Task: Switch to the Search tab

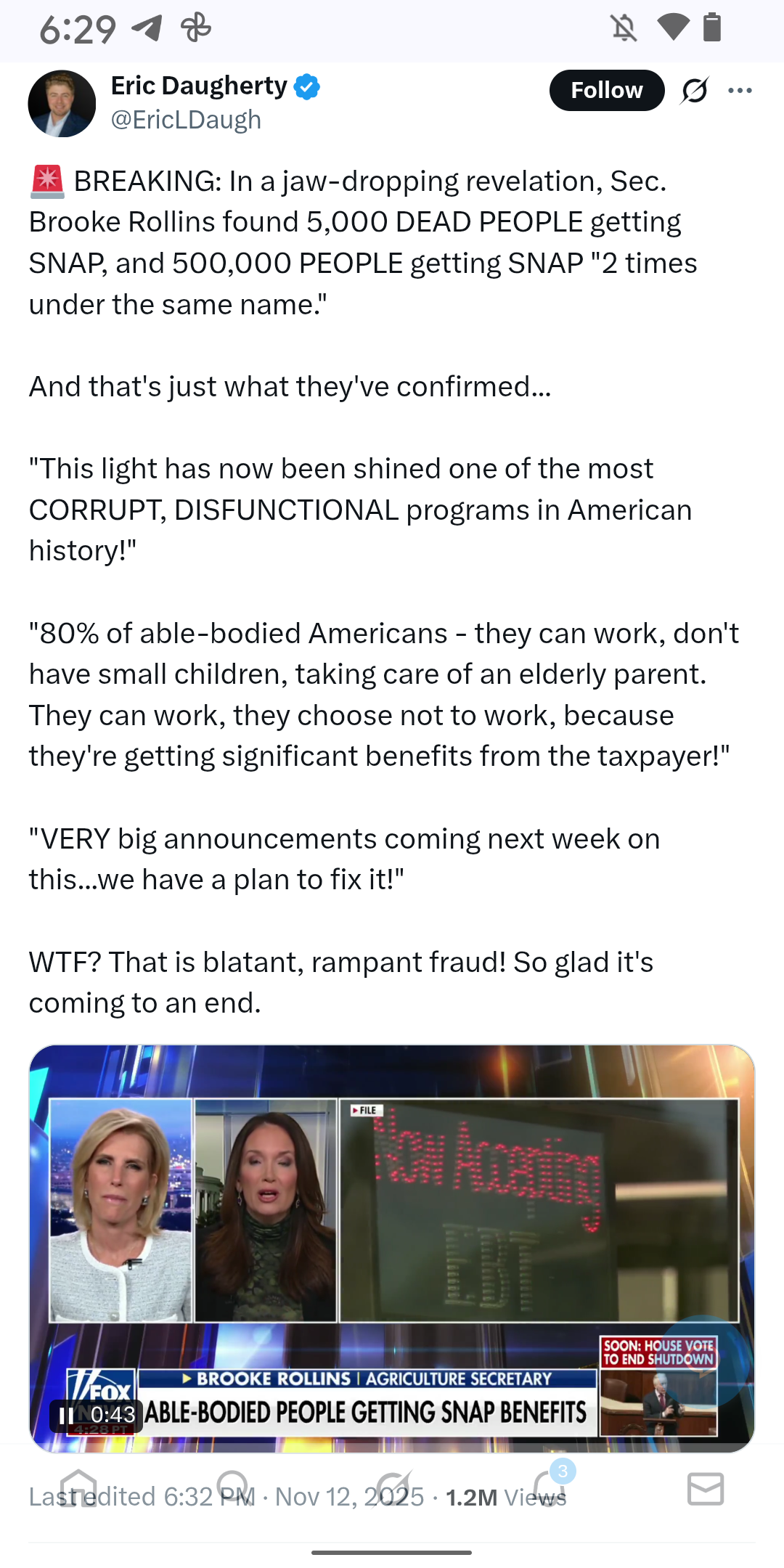Action: [x=234, y=1488]
